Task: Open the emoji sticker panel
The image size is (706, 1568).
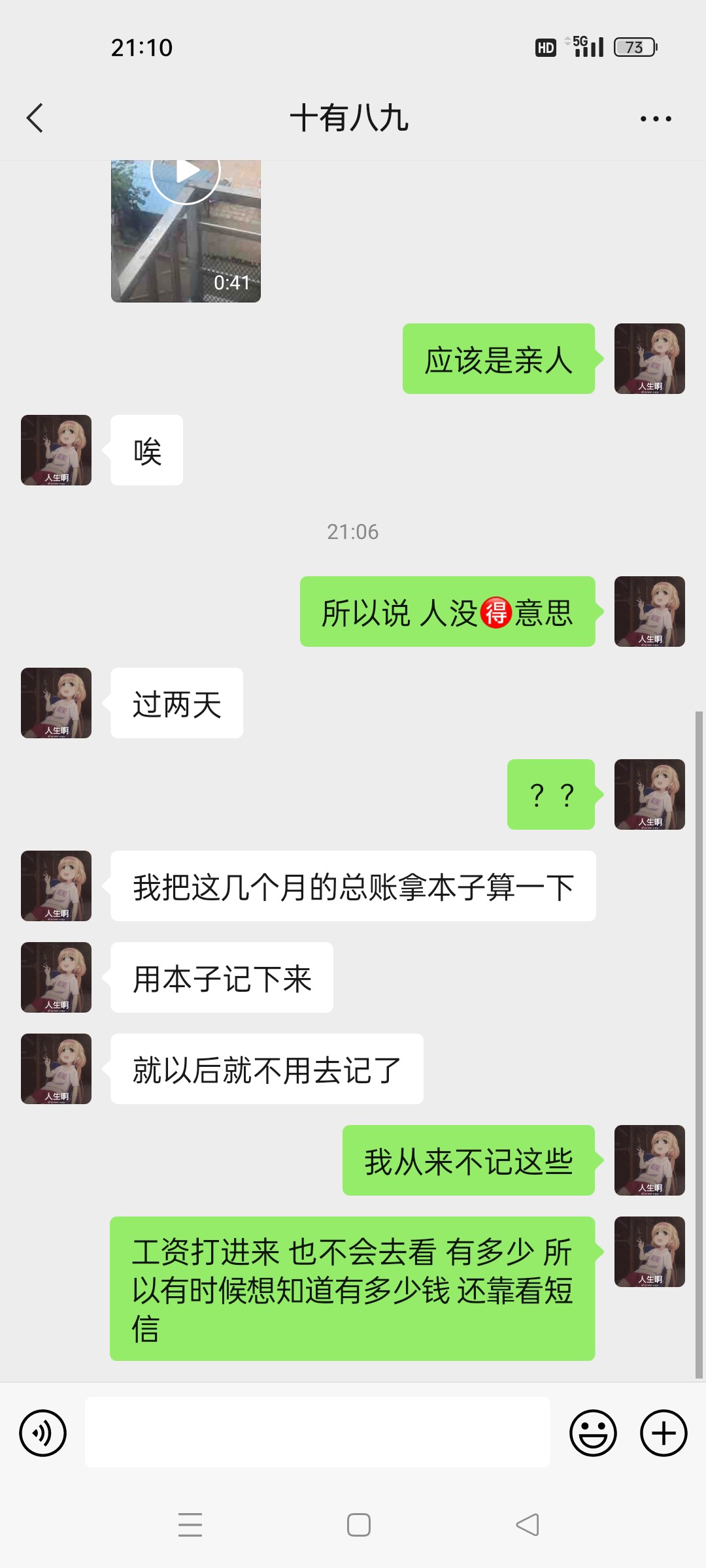Action: pos(593,1433)
